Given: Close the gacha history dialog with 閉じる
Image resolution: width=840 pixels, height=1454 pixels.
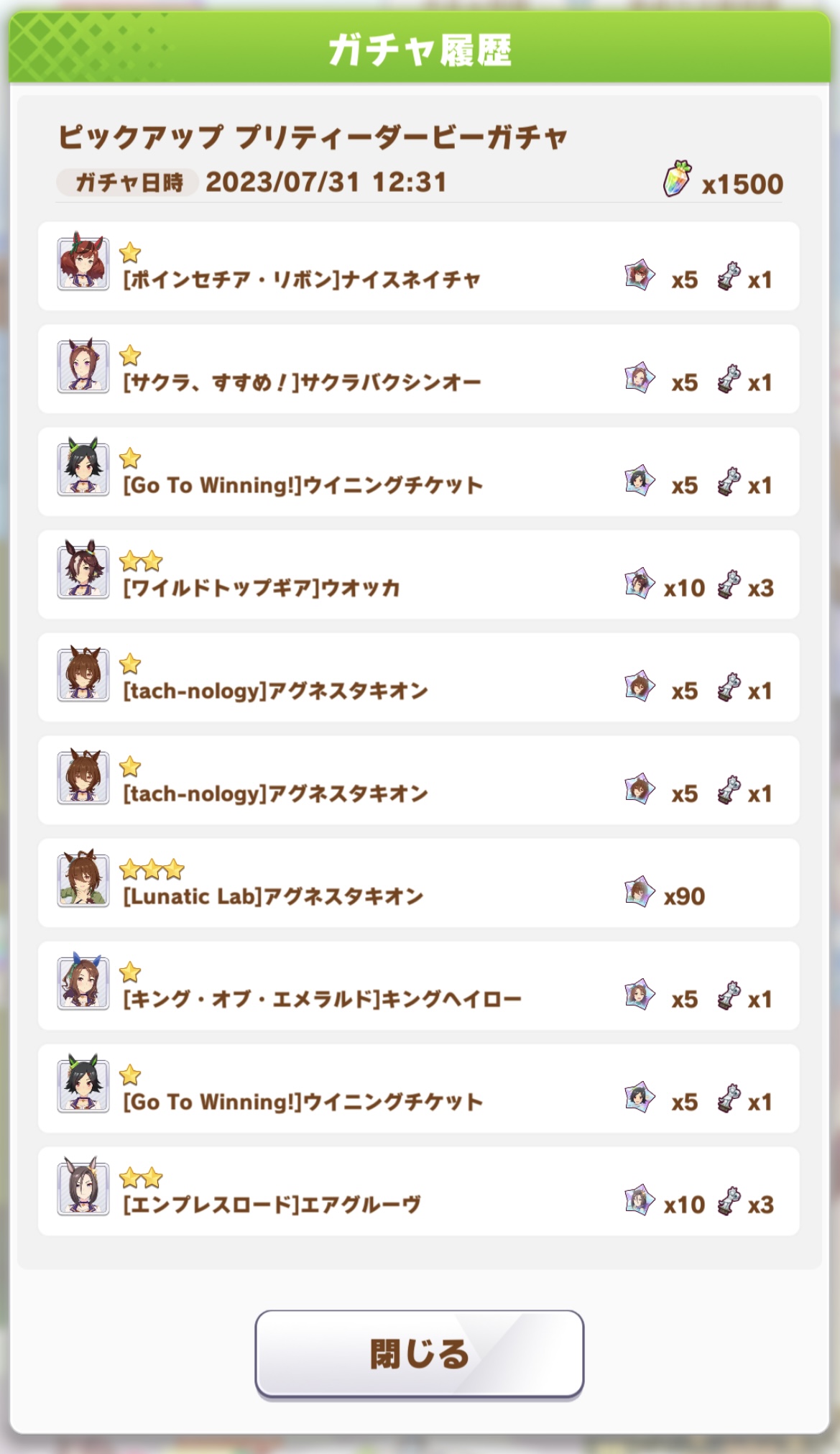Looking at the screenshot, I should (x=419, y=1354).
